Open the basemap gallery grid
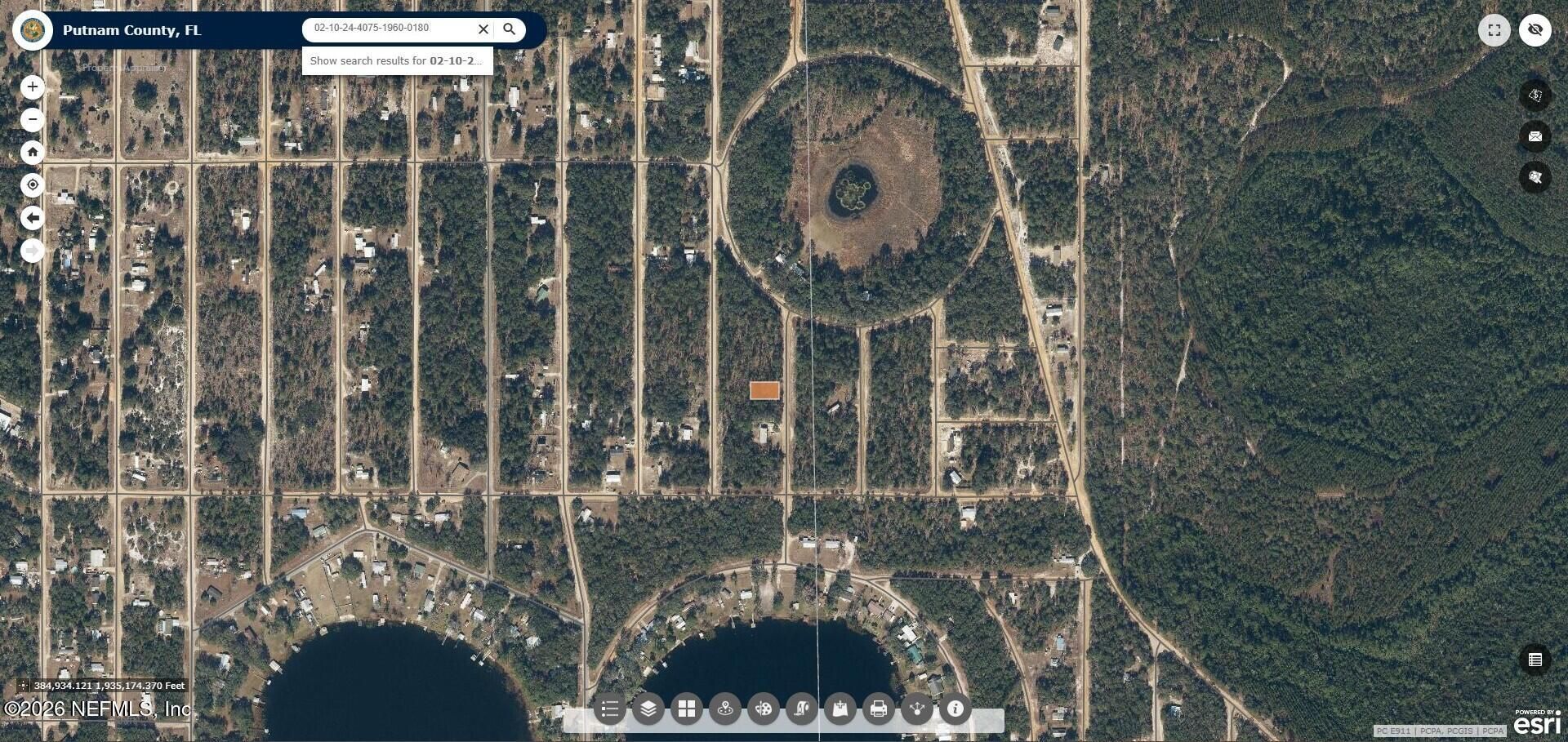Screen dimensions: 1568x742 [687, 709]
